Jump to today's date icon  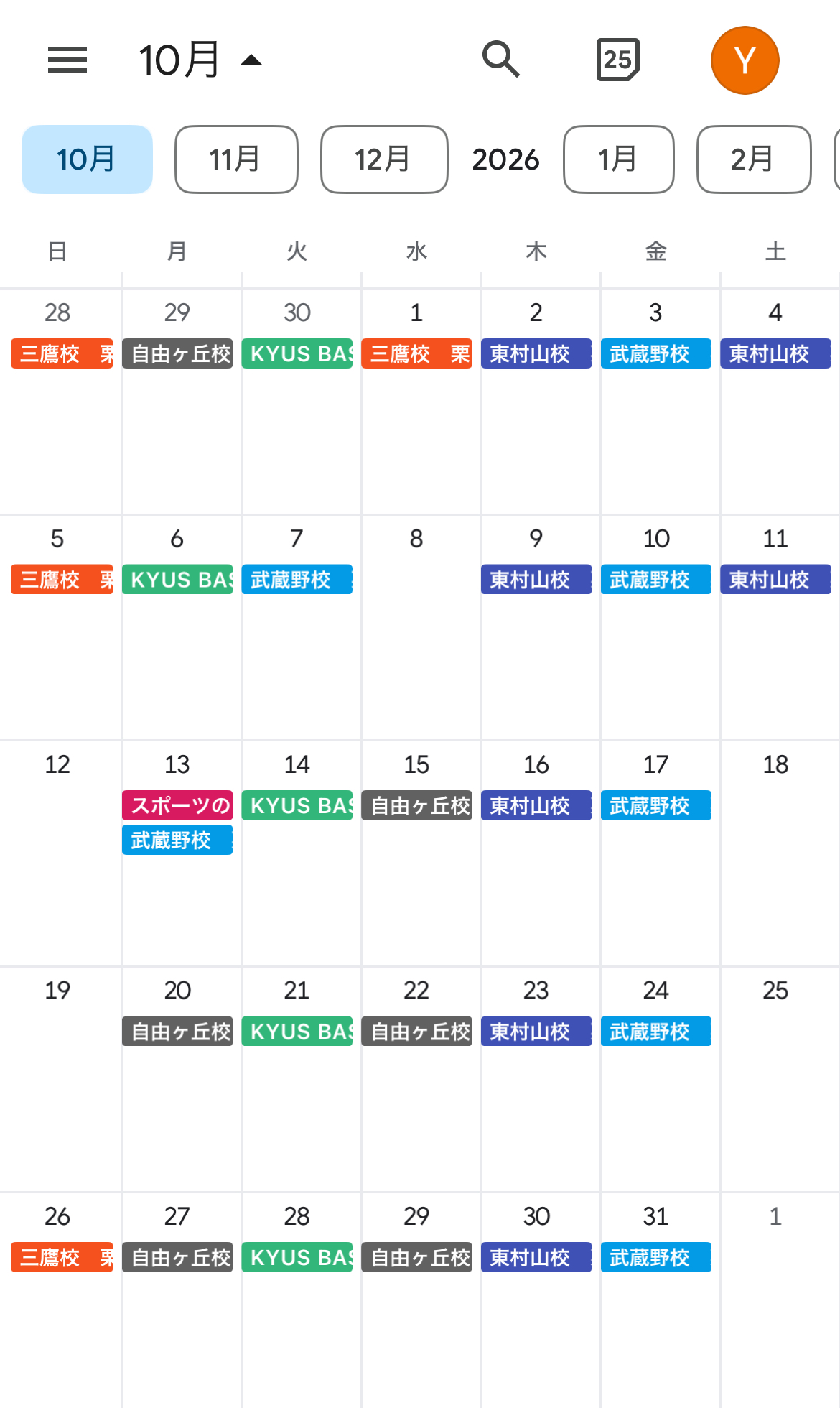point(617,60)
